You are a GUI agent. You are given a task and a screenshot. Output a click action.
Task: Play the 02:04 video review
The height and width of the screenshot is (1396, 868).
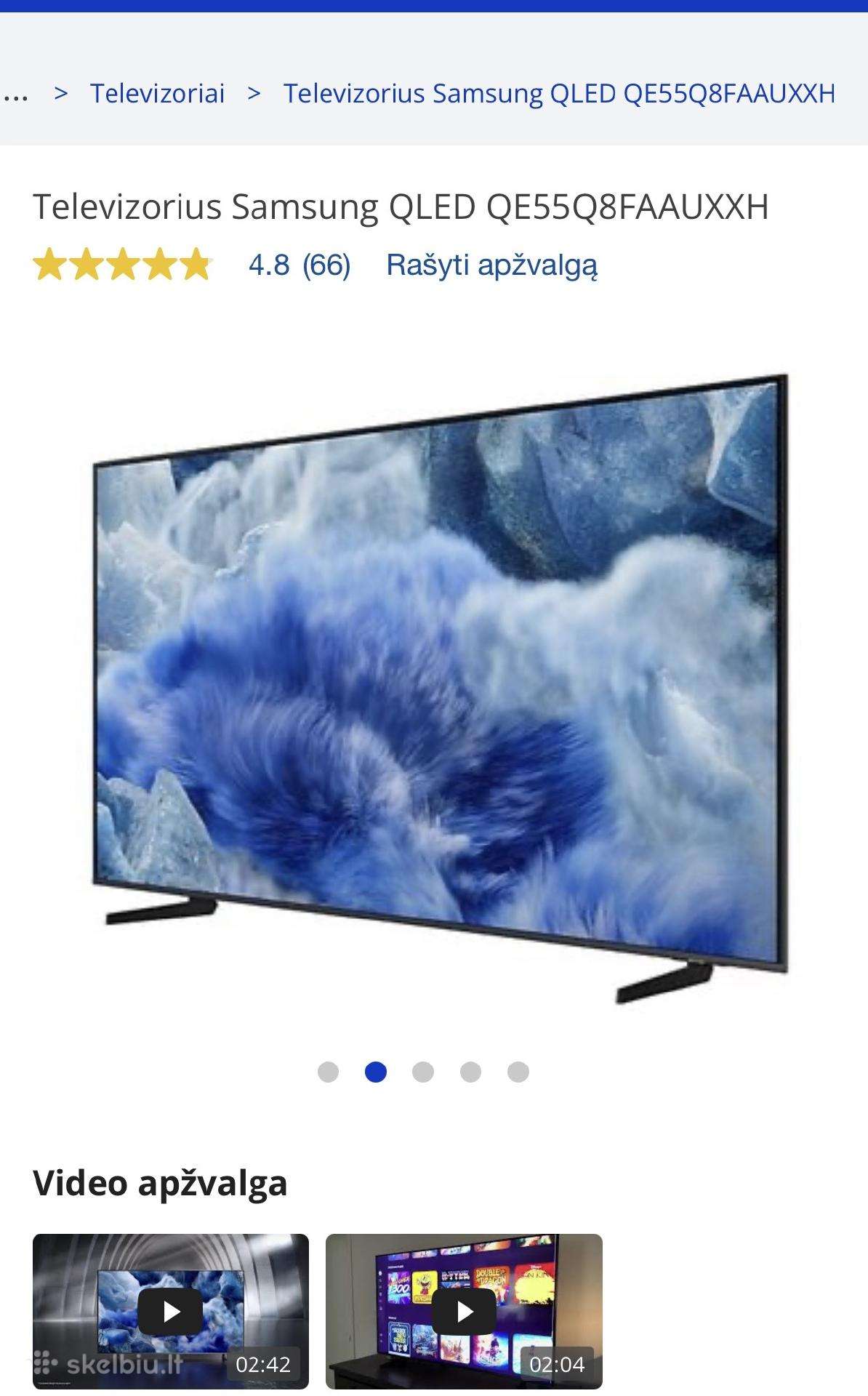click(x=464, y=1311)
